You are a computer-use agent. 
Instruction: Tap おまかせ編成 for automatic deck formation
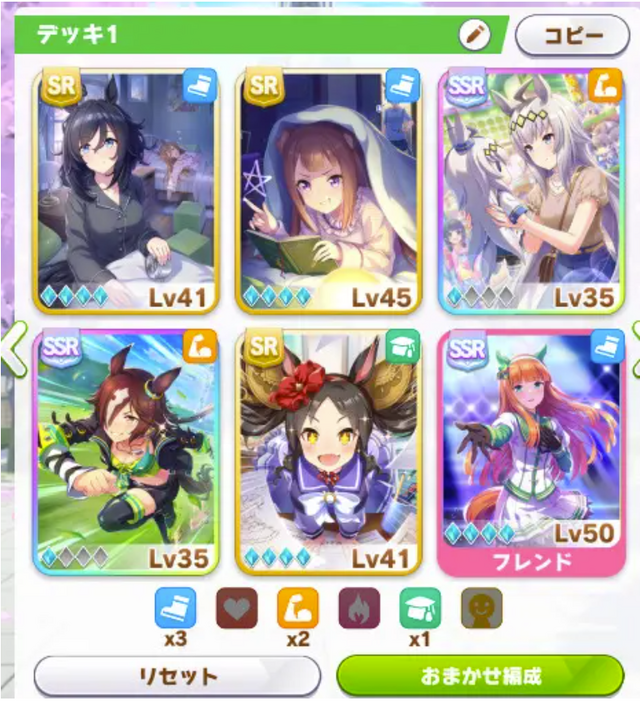click(479, 675)
